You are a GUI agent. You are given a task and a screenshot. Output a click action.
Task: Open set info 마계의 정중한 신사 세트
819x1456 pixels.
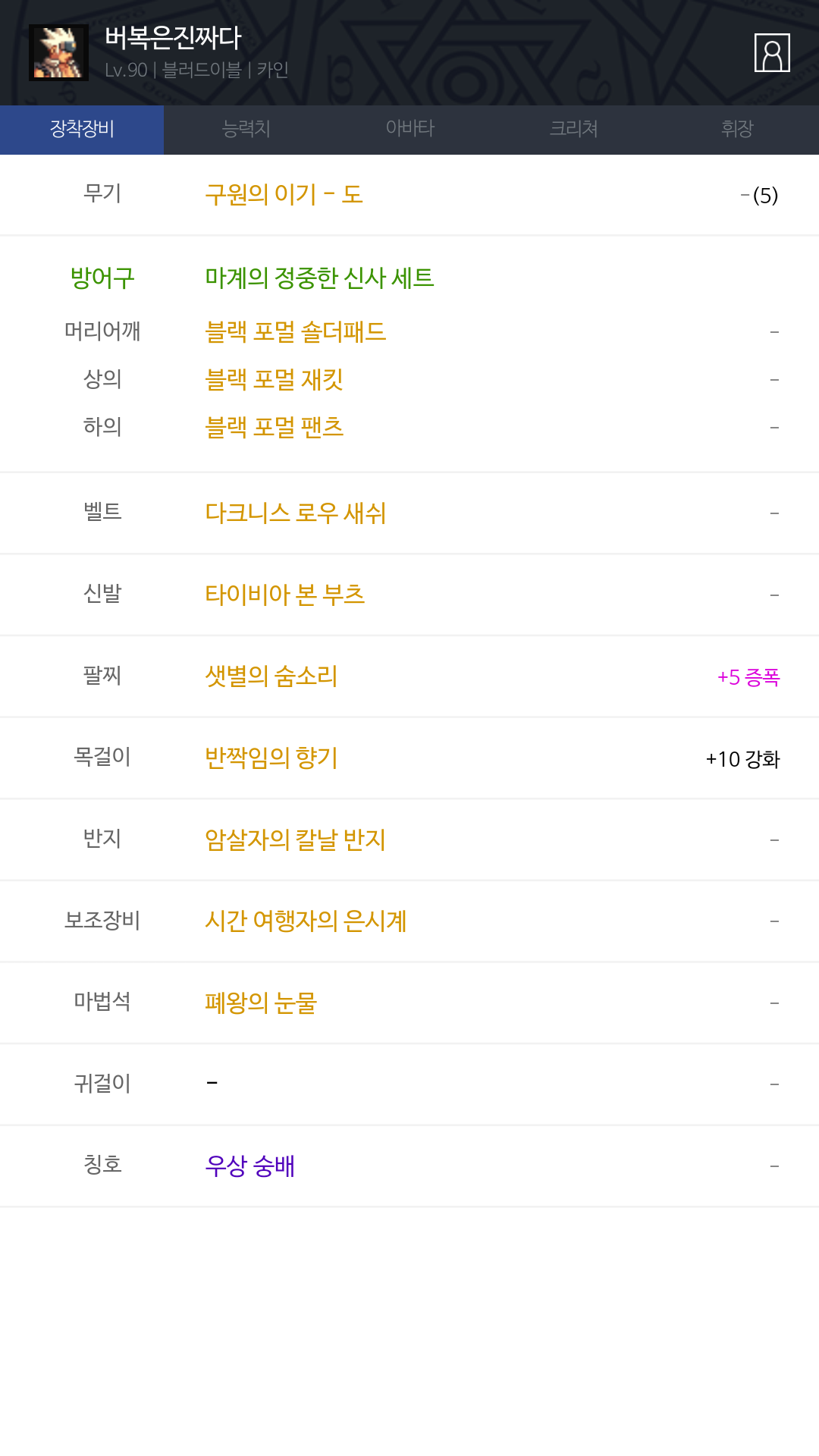(x=319, y=278)
